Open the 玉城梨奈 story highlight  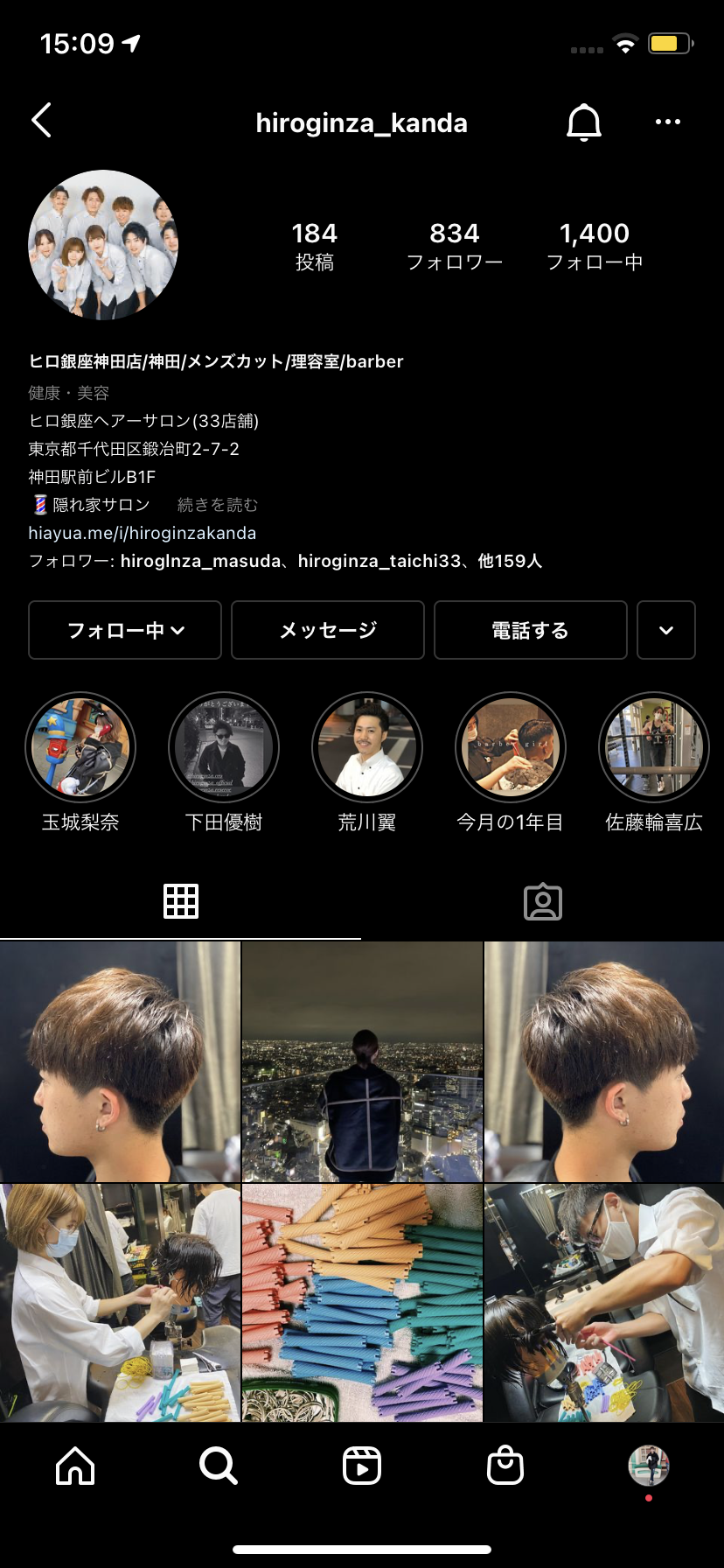tap(80, 748)
